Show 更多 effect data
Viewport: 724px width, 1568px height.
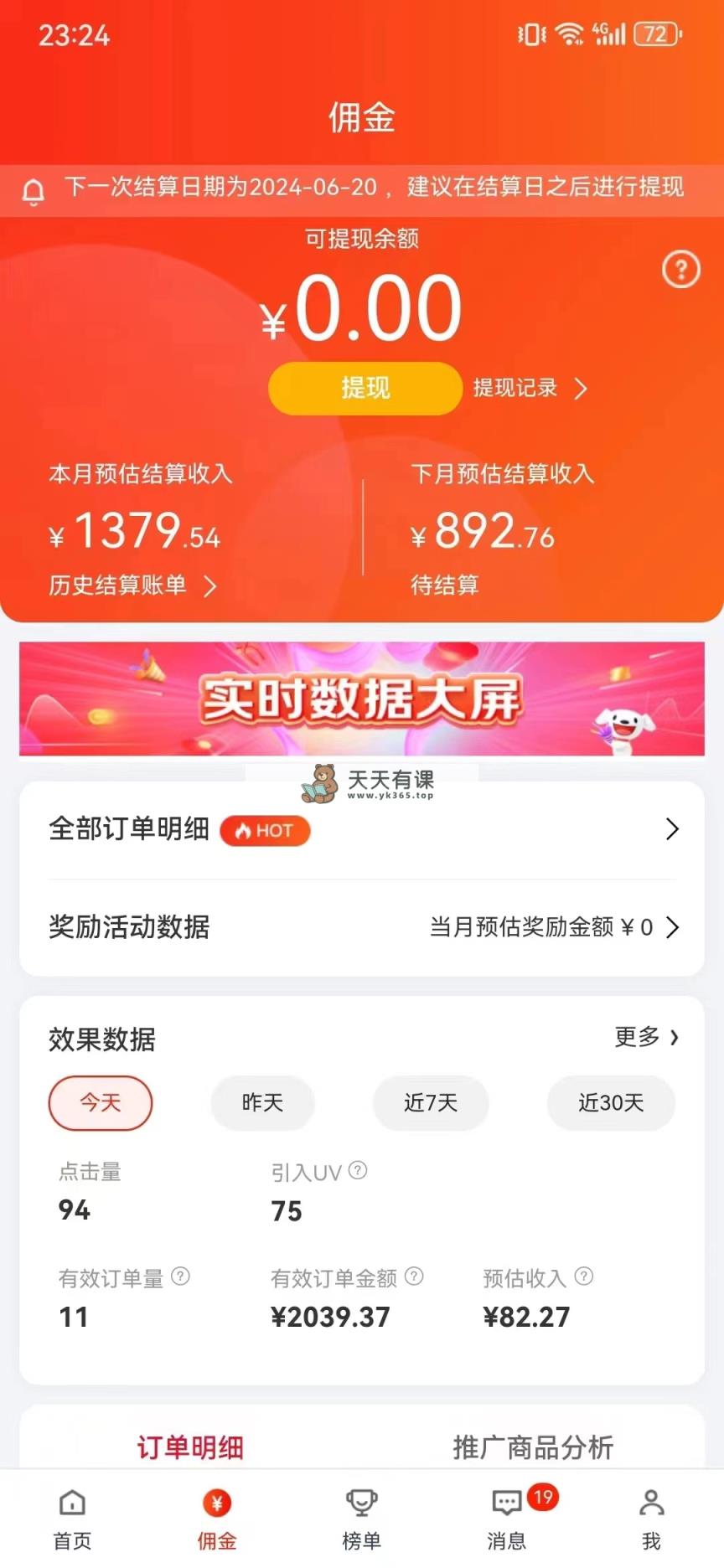point(645,1037)
